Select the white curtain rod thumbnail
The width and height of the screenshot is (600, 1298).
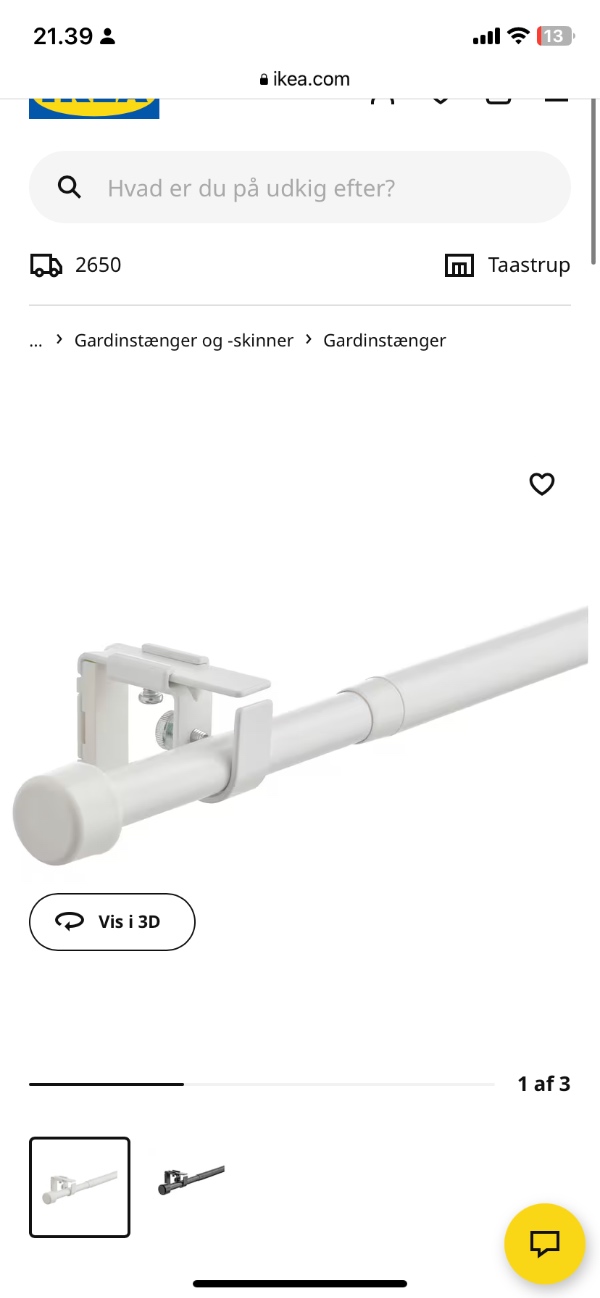80,1187
